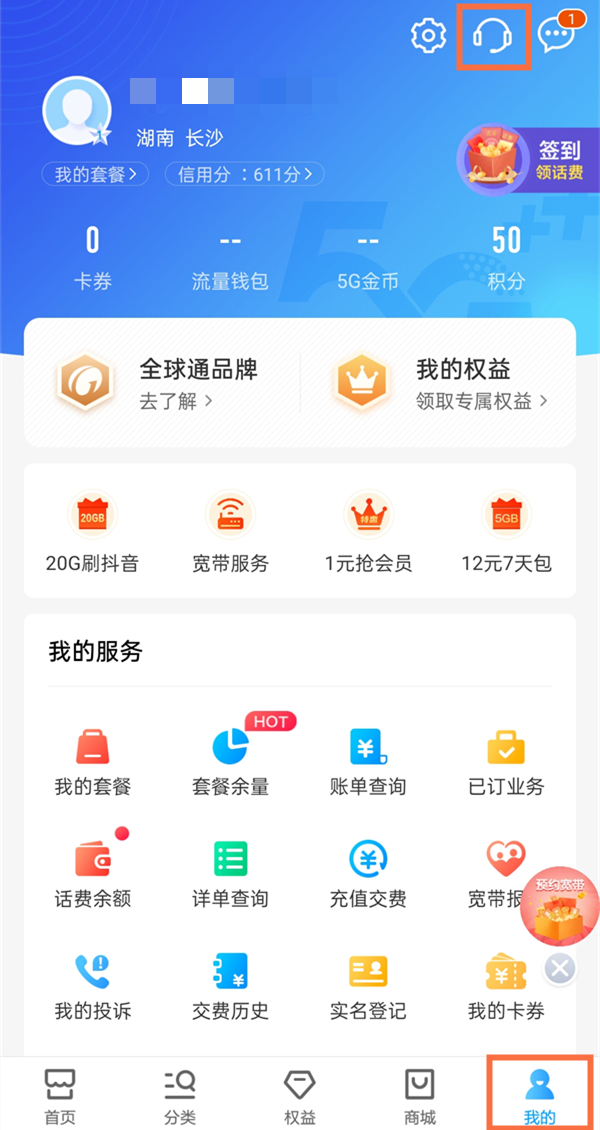The height and width of the screenshot is (1130, 600).
Task: Open the messages bubble icon
Action: coord(555,36)
